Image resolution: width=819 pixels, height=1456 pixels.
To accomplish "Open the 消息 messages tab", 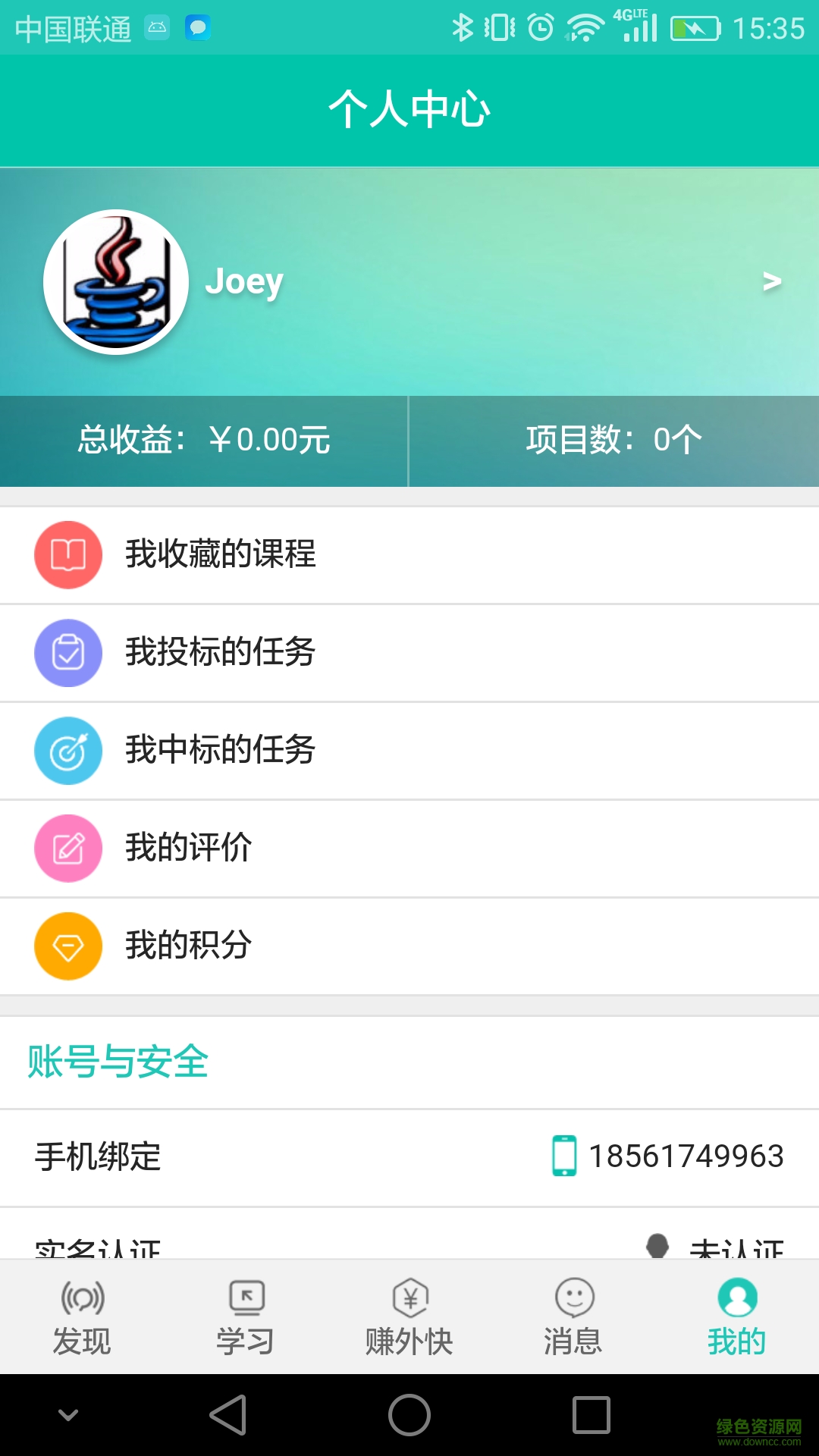I will tap(573, 1317).
